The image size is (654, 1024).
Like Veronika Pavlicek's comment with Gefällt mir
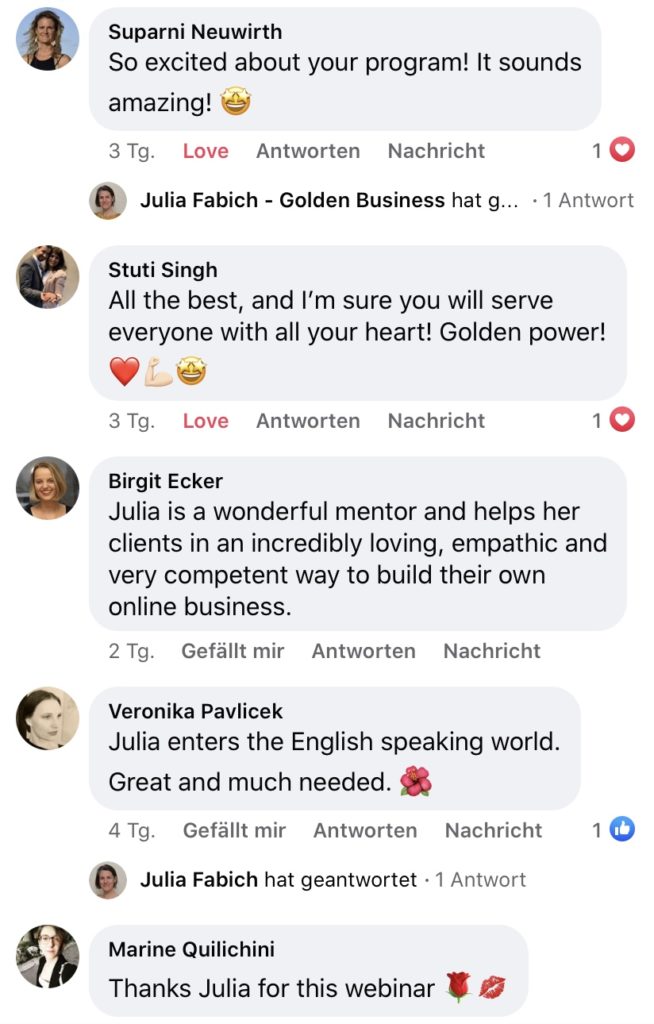click(x=234, y=830)
